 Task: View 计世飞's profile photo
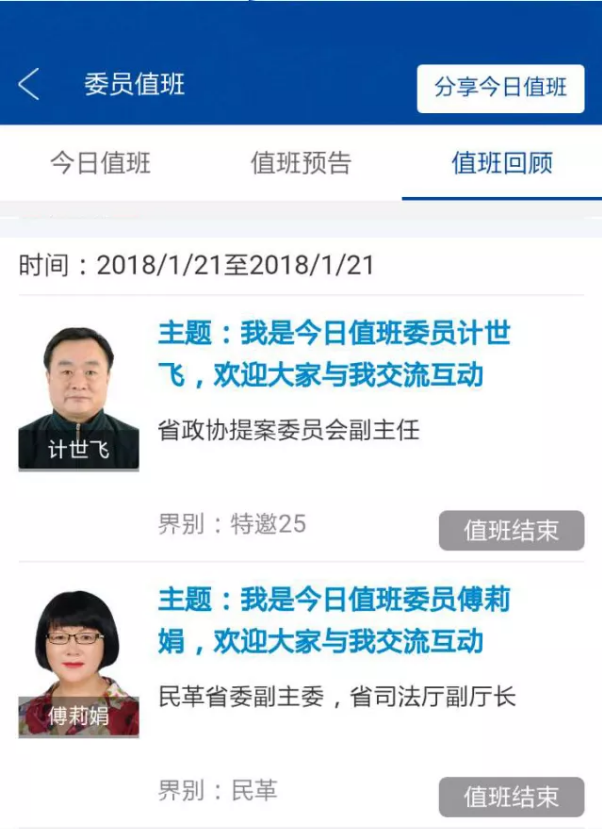(x=78, y=397)
